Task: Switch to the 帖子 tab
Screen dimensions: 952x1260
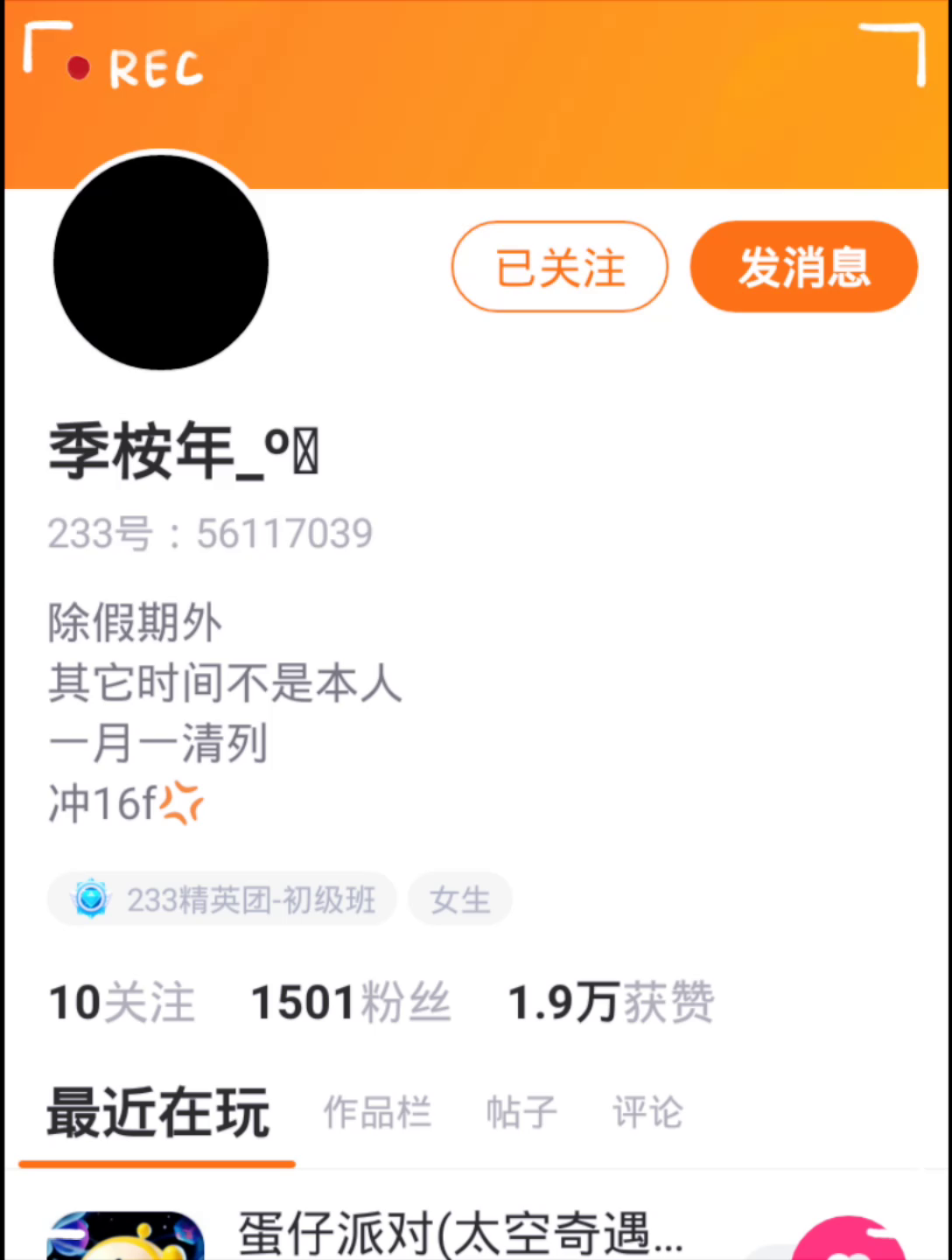Action: (x=521, y=1112)
